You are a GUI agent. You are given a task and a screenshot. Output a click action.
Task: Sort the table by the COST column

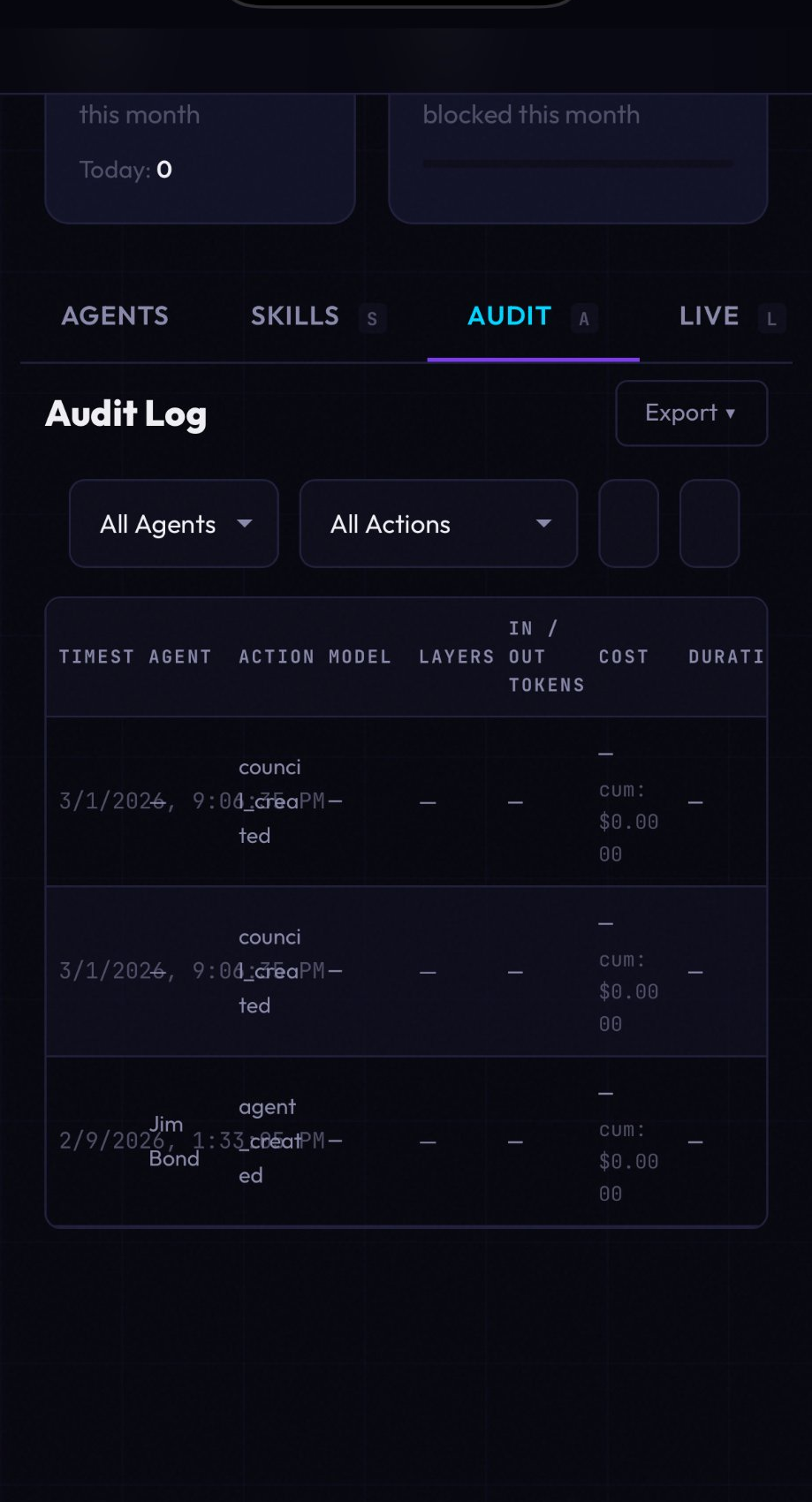point(623,656)
